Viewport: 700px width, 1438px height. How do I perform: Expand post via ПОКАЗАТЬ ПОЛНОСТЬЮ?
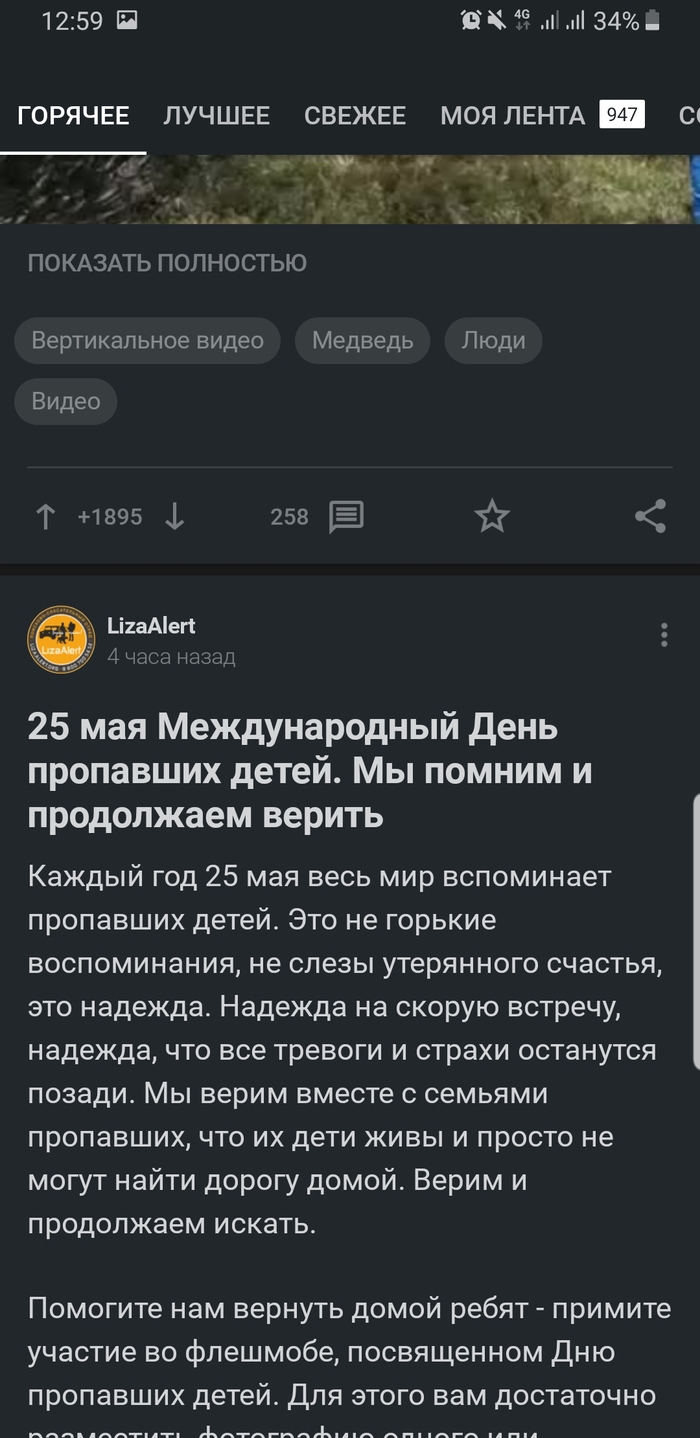(167, 263)
